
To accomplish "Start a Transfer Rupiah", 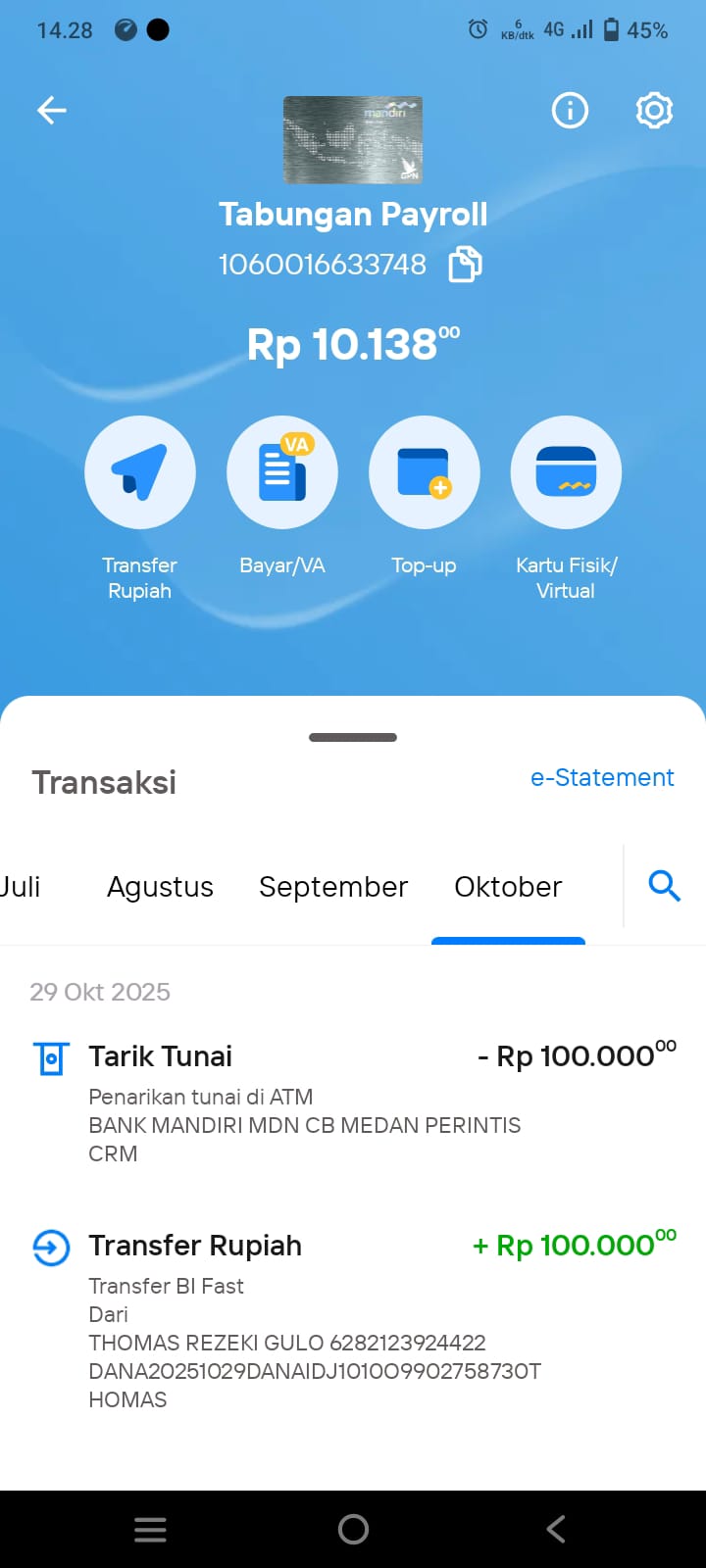I will [140, 473].
